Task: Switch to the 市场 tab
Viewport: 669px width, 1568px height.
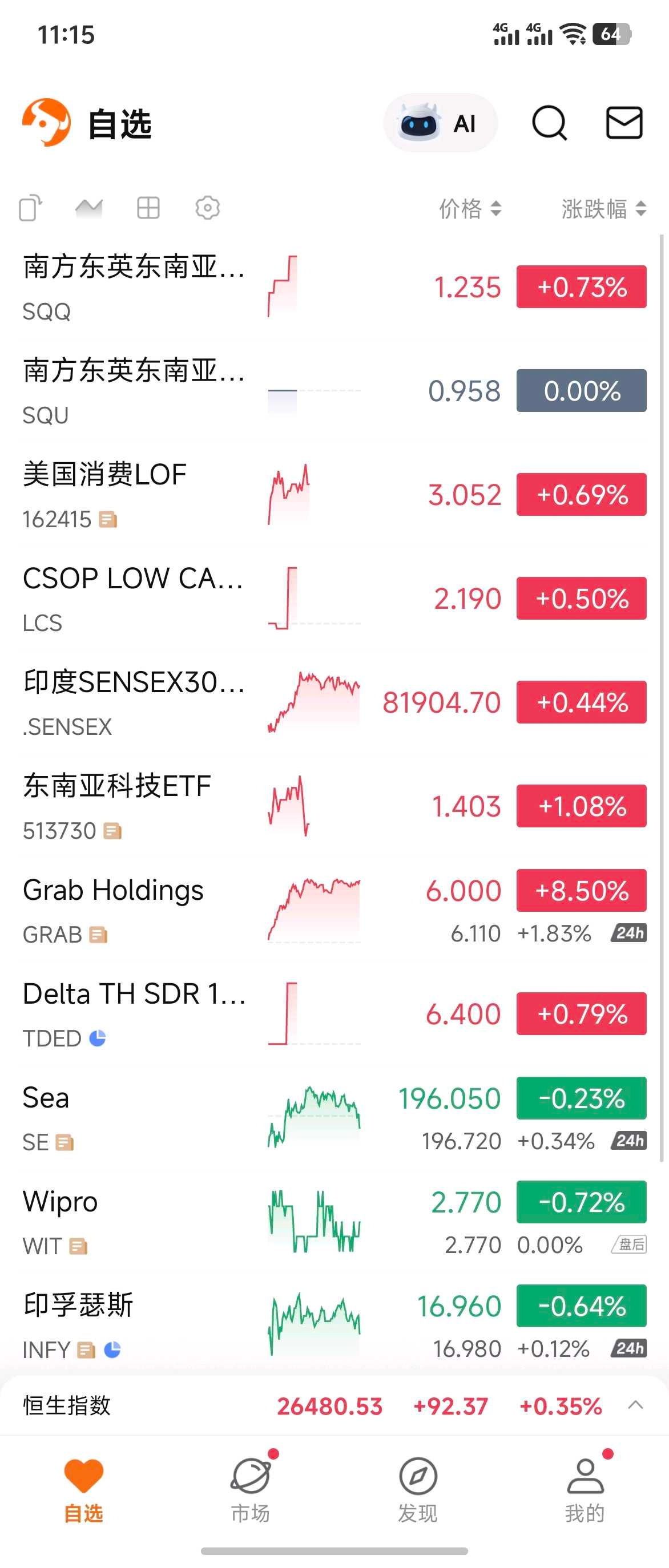Action: pos(251,1489)
